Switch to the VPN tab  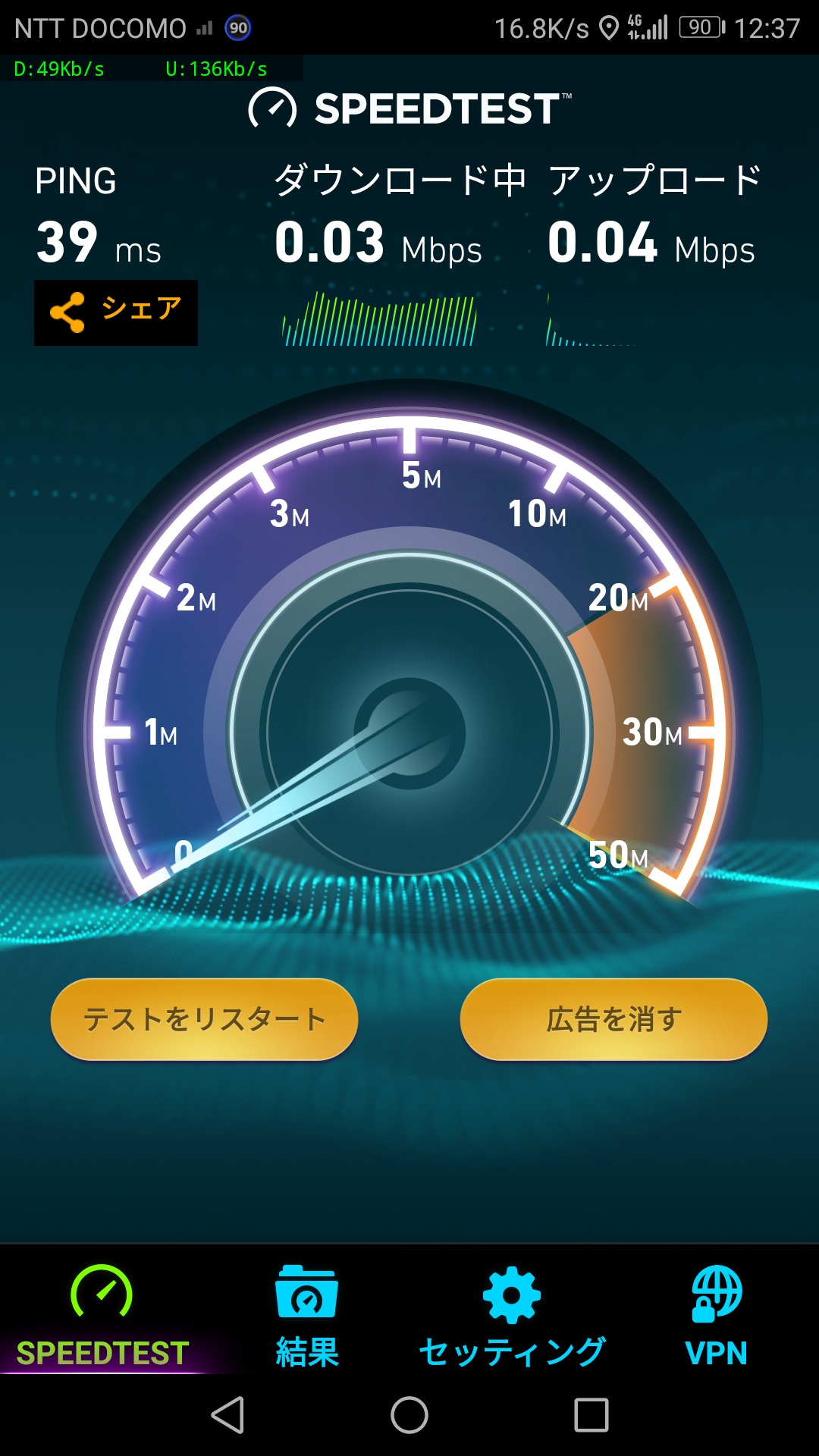pos(716,1318)
